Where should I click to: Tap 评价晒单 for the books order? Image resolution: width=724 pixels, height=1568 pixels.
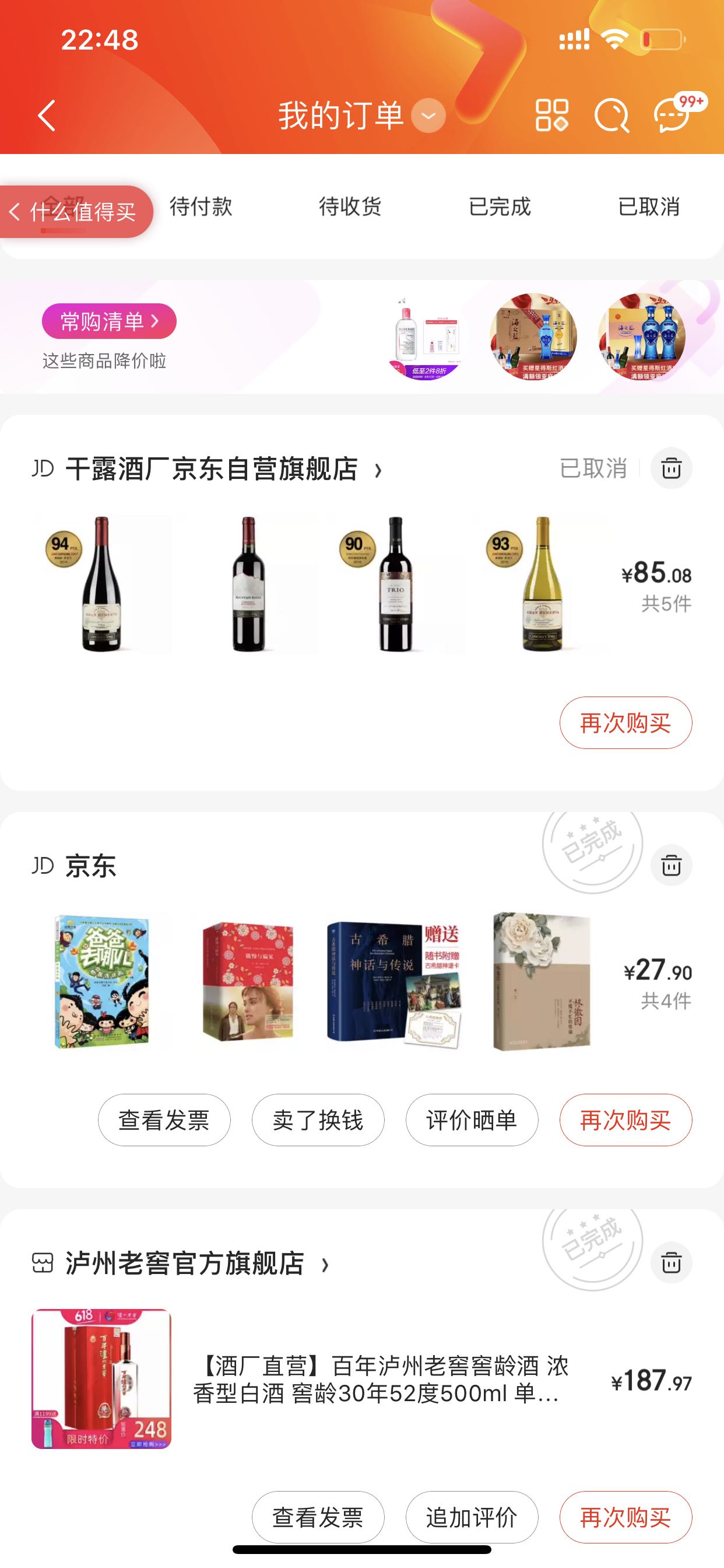(x=472, y=1120)
